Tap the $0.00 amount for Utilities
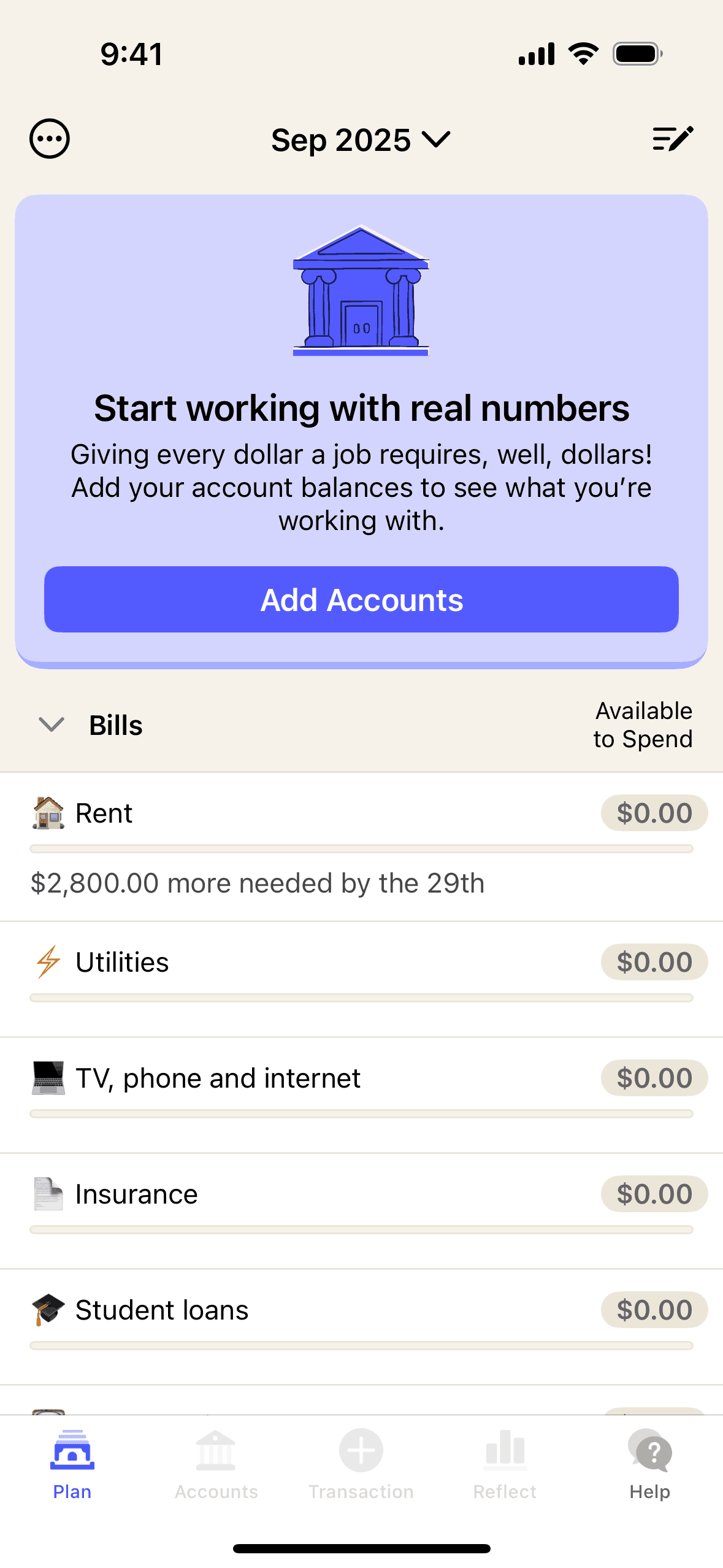 654,962
